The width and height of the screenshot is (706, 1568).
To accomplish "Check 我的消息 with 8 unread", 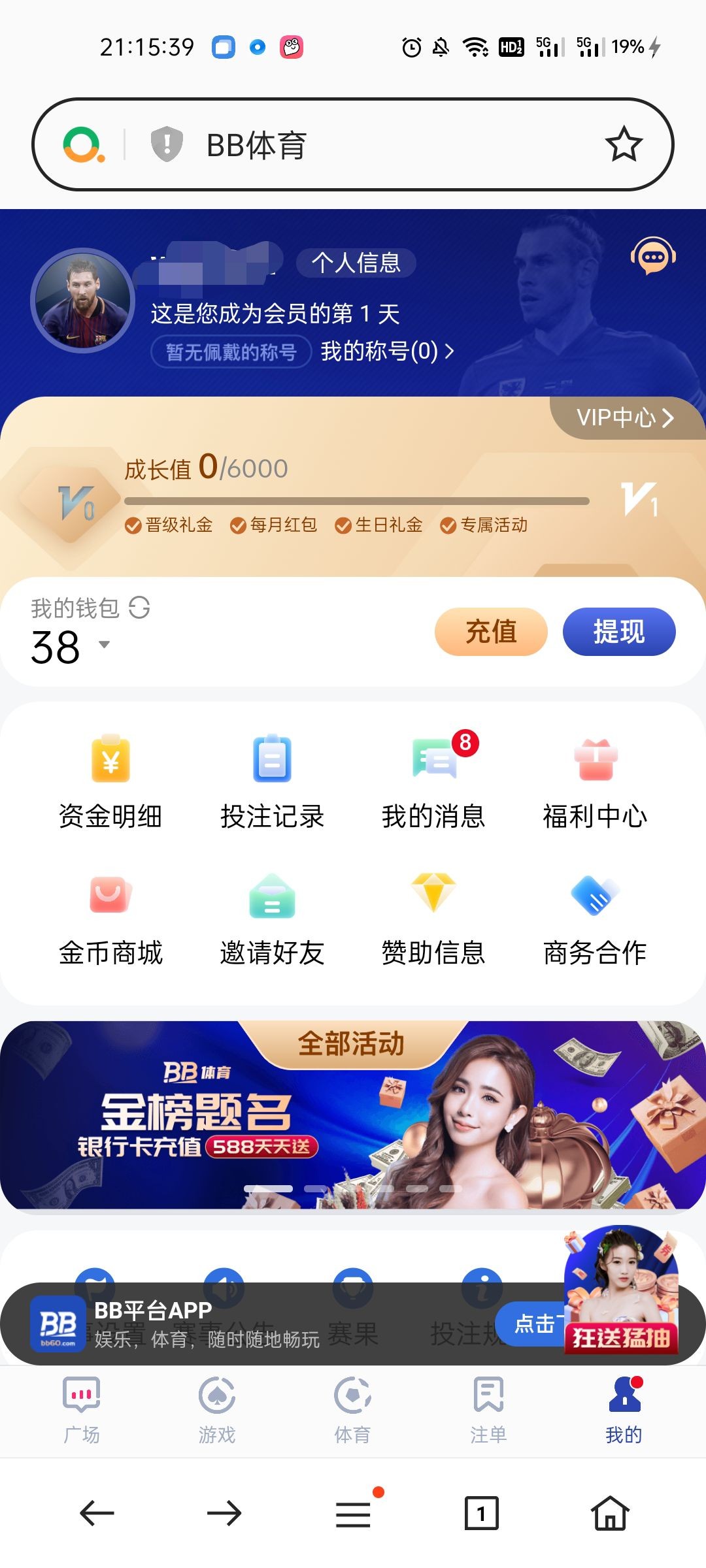I will 433,781.
